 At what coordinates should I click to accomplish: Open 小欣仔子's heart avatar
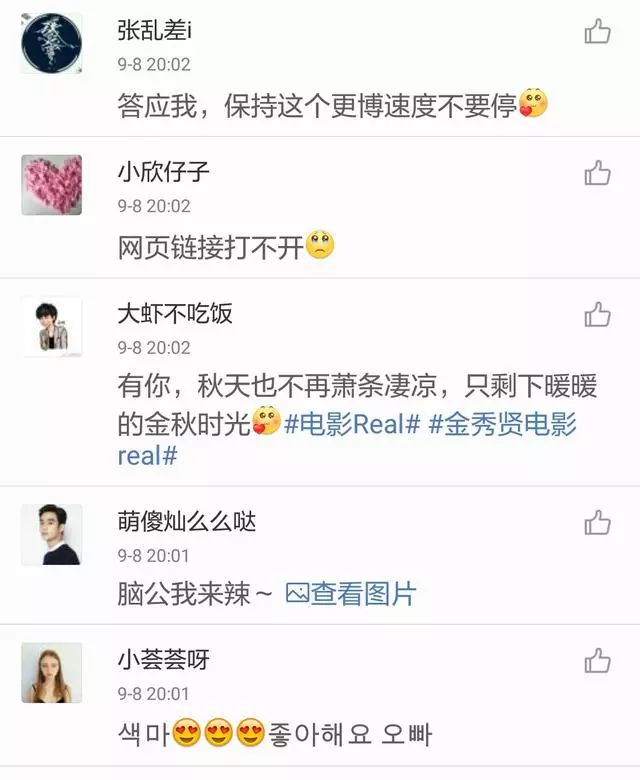pyautogui.click(x=51, y=185)
